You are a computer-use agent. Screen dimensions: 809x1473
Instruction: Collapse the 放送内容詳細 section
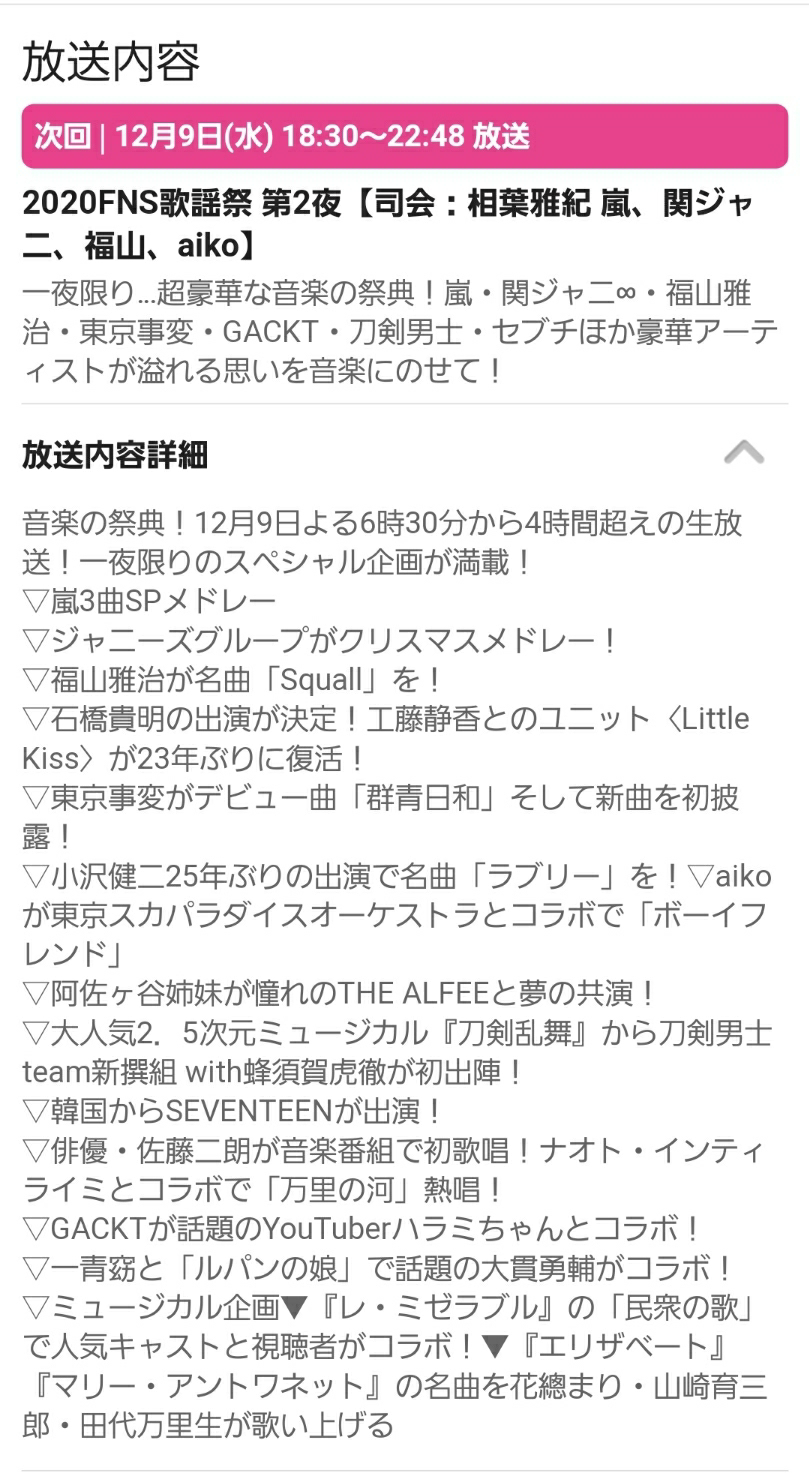pos(743,453)
